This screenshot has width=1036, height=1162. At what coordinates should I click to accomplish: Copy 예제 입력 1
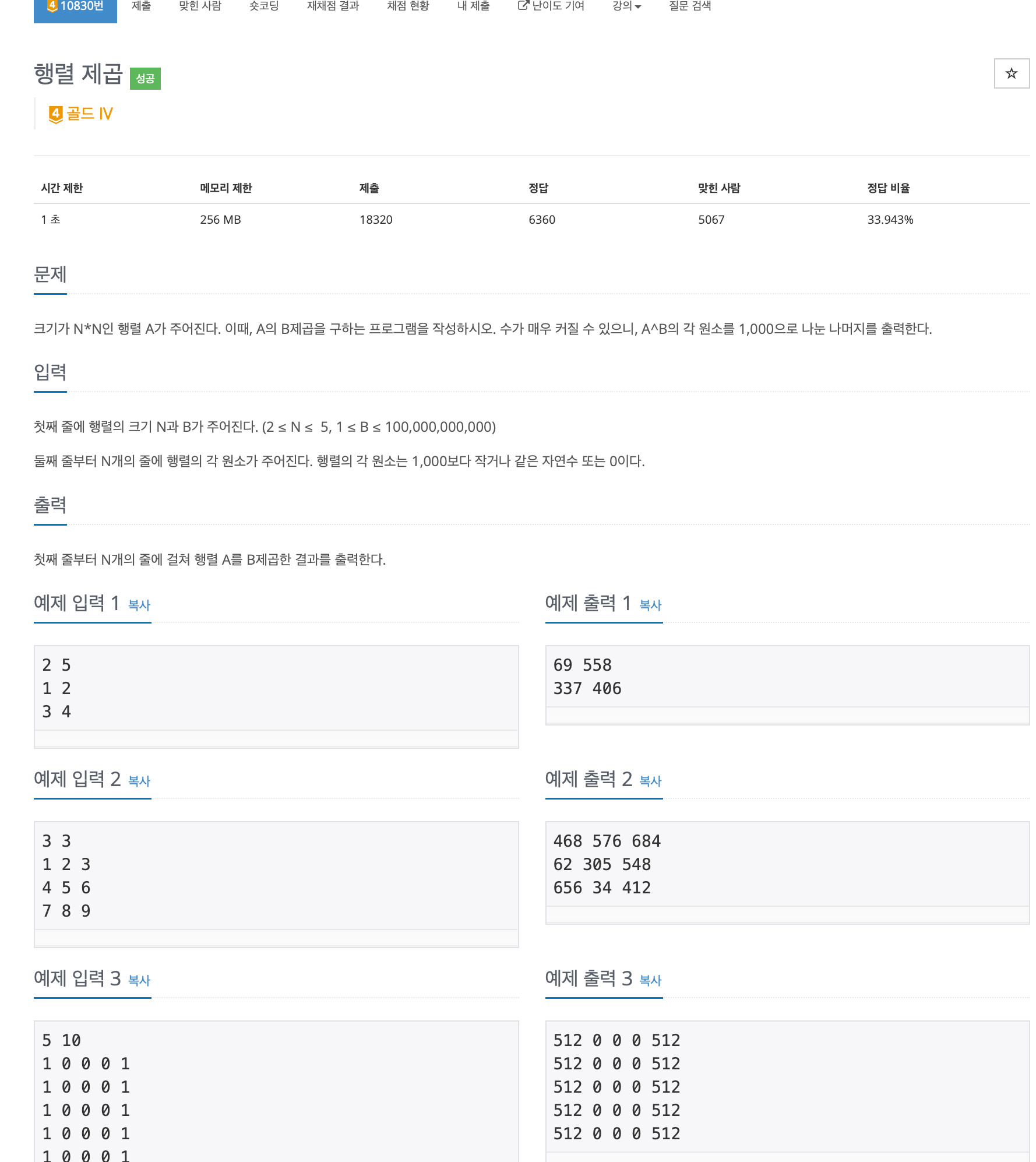(x=139, y=605)
